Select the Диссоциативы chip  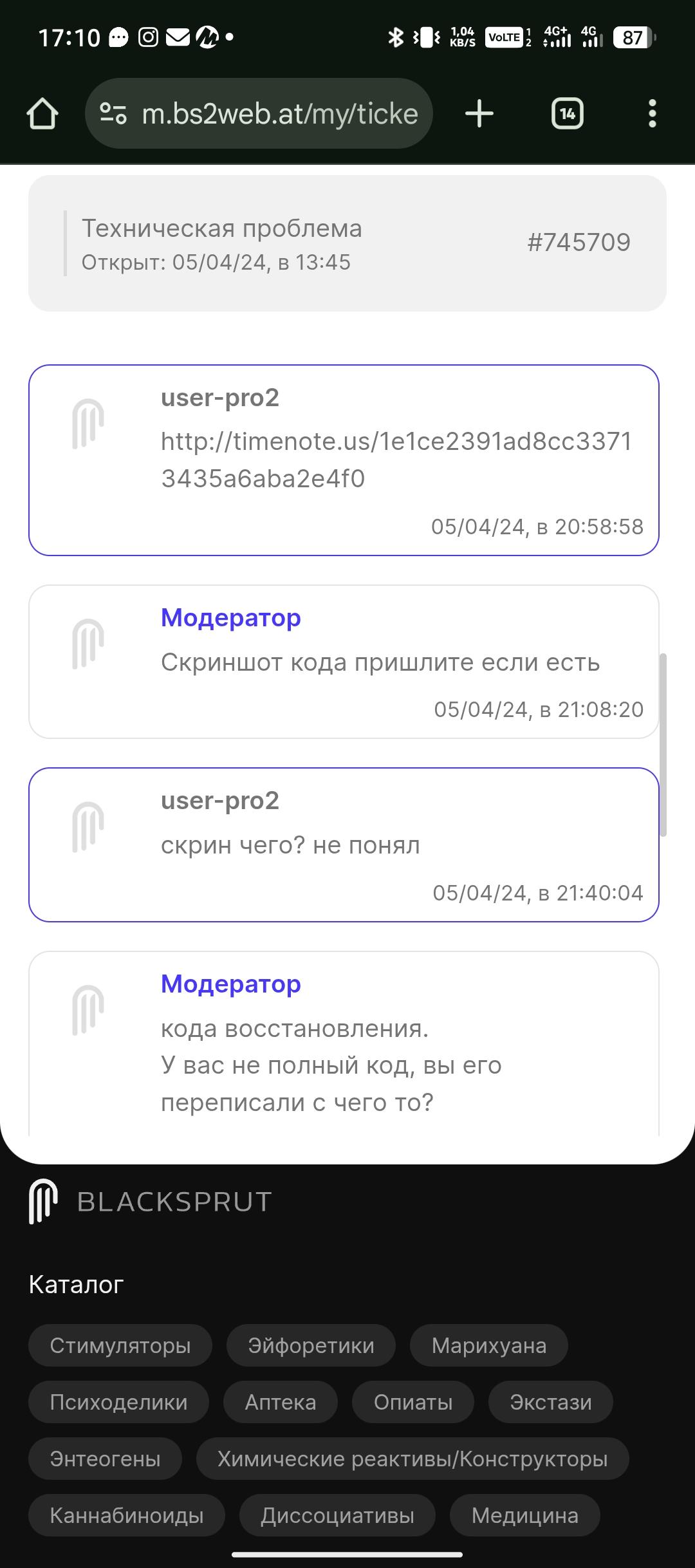click(337, 1515)
